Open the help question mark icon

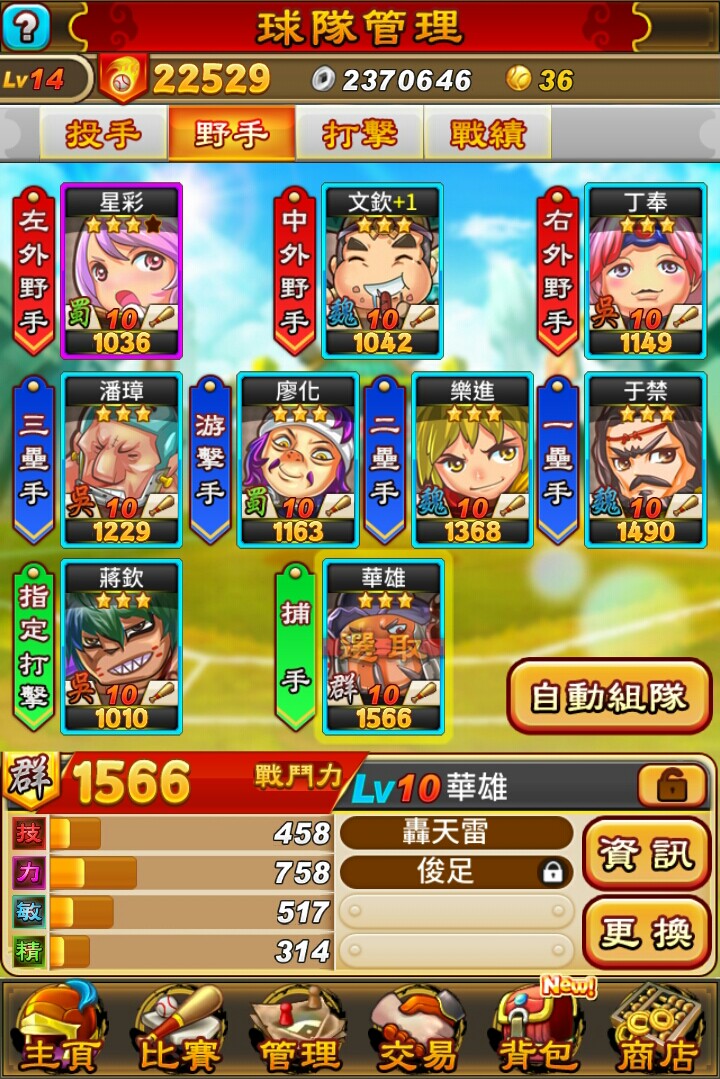pyautogui.click(x=25, y=25)
